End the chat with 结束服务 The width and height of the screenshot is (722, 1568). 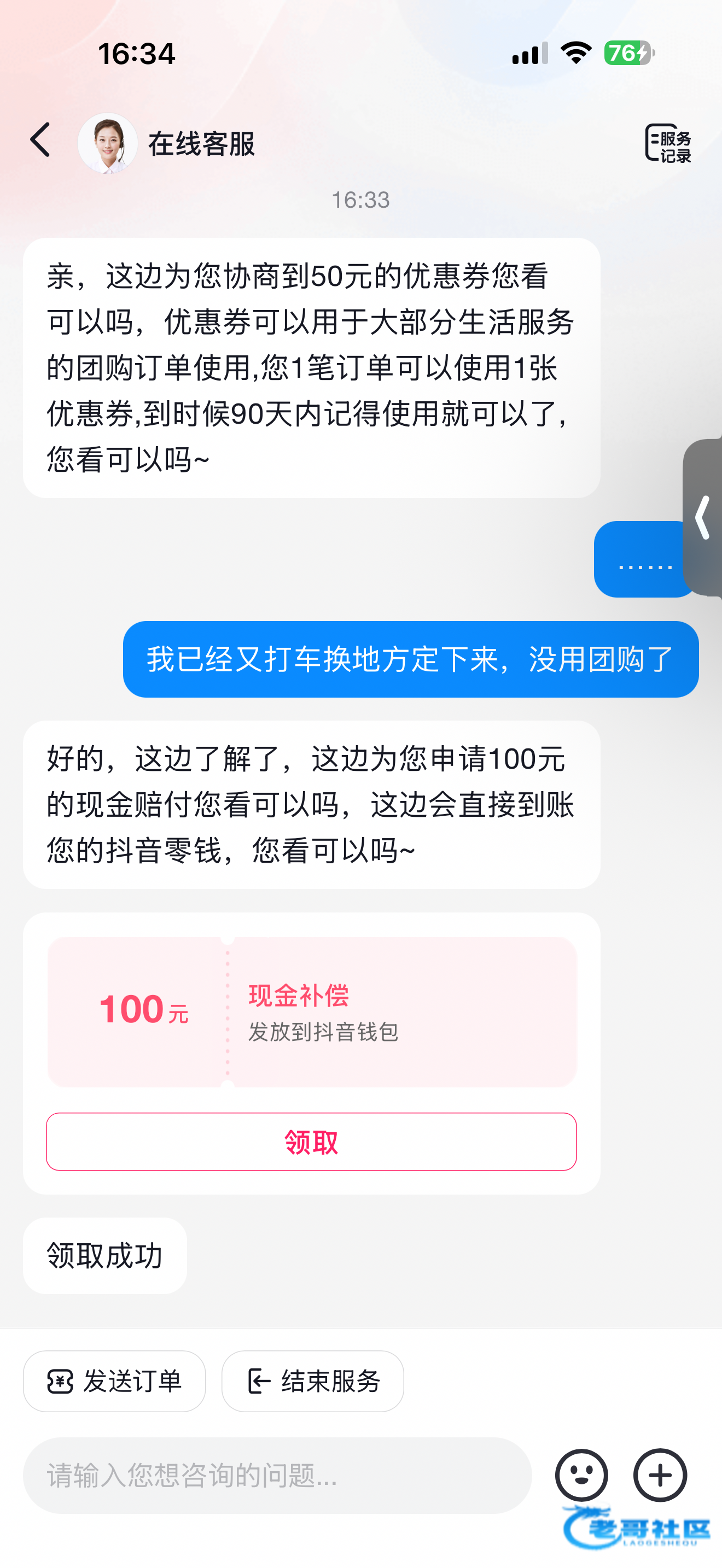(x=312, y=1381)
